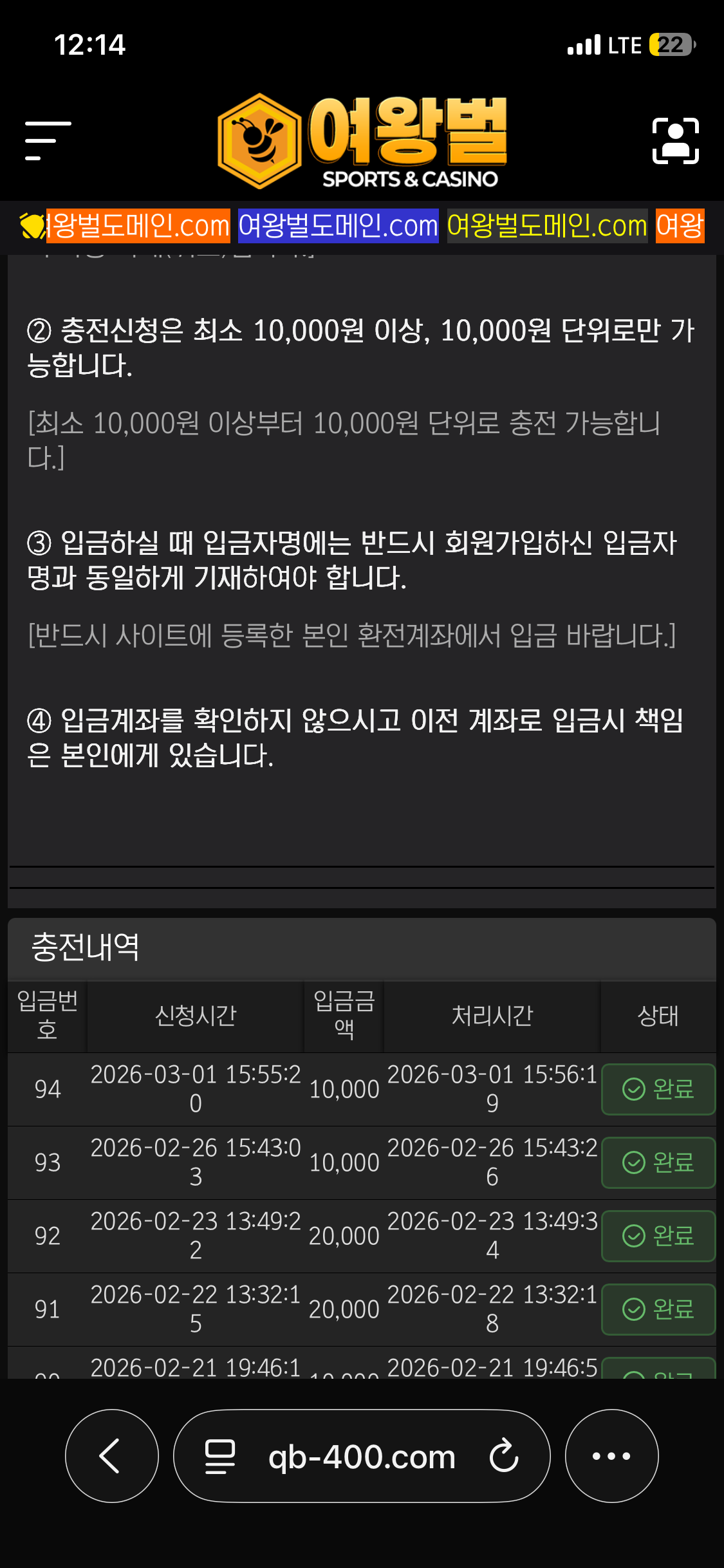Open the user profile icon

(x=675, y=140)
